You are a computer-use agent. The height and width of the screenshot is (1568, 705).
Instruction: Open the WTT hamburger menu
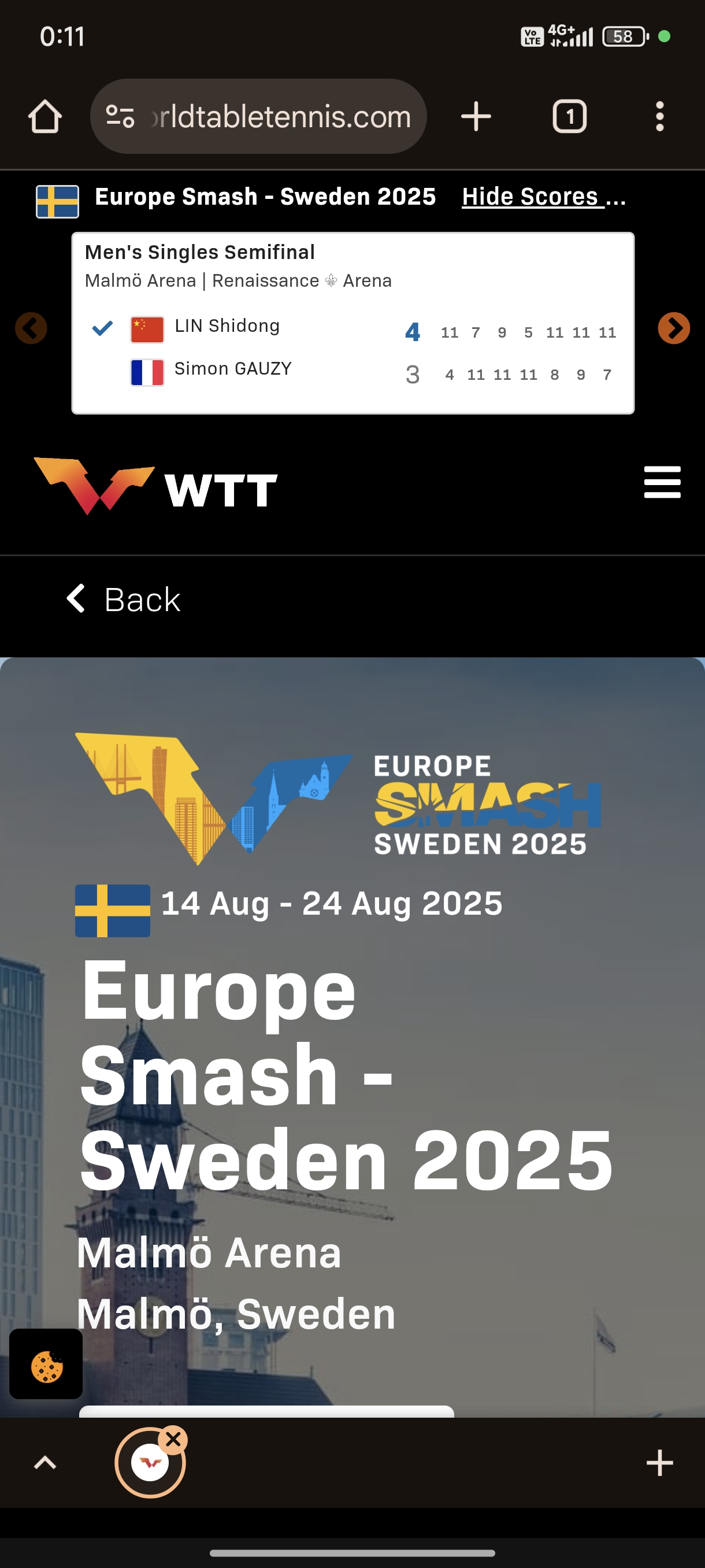[662, 482]
